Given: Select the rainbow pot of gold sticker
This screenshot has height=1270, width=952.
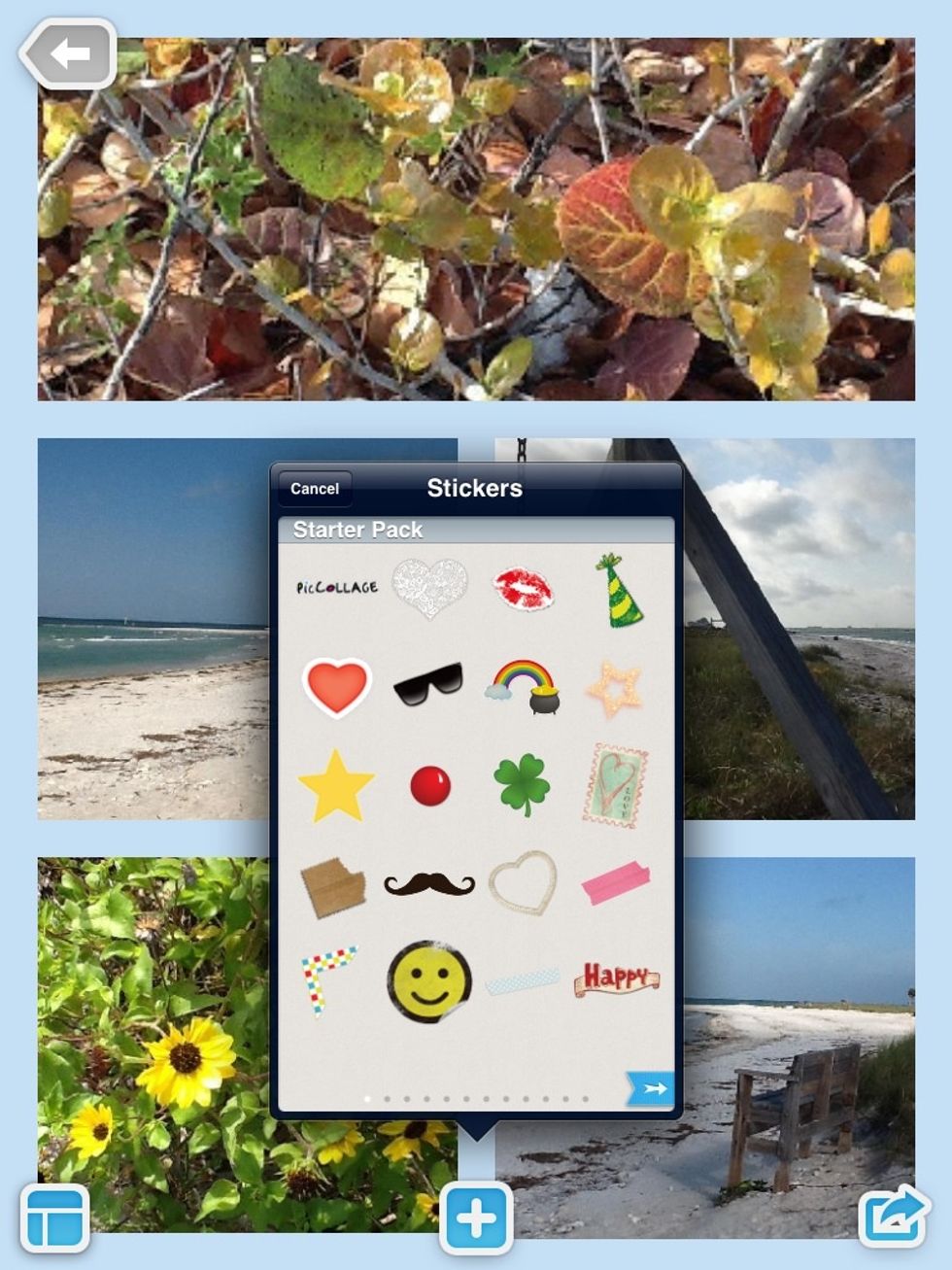Looking at the screenshot, I should tap(525, 685).
